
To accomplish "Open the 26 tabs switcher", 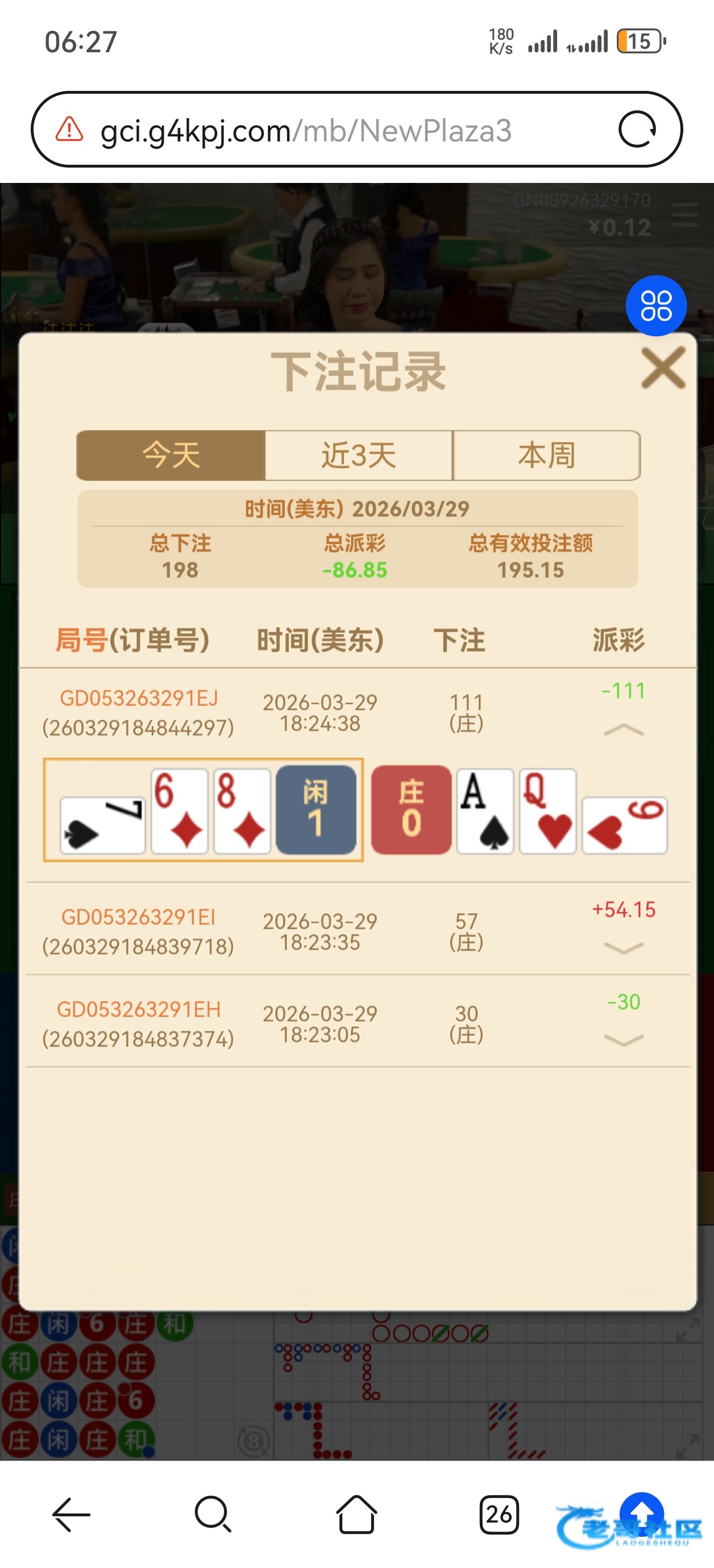I will (x=499, y=1514).
